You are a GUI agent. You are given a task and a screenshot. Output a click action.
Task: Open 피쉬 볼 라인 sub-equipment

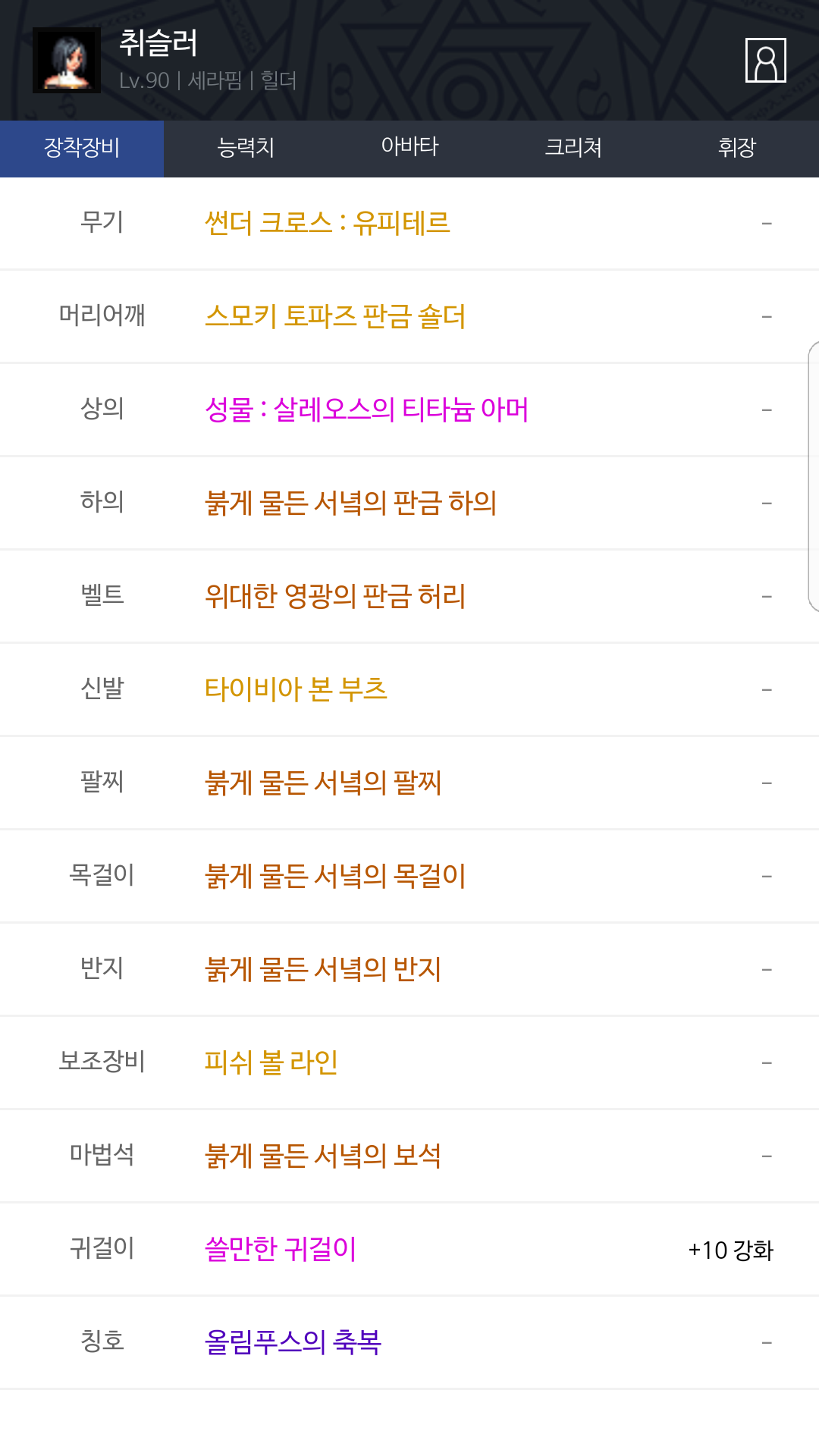click(271, 1062)
